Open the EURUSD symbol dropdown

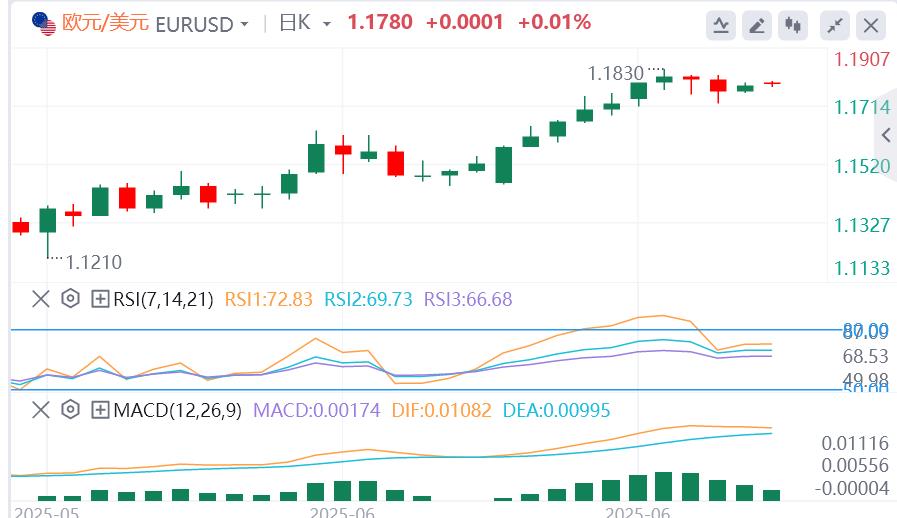click(245, 24)
